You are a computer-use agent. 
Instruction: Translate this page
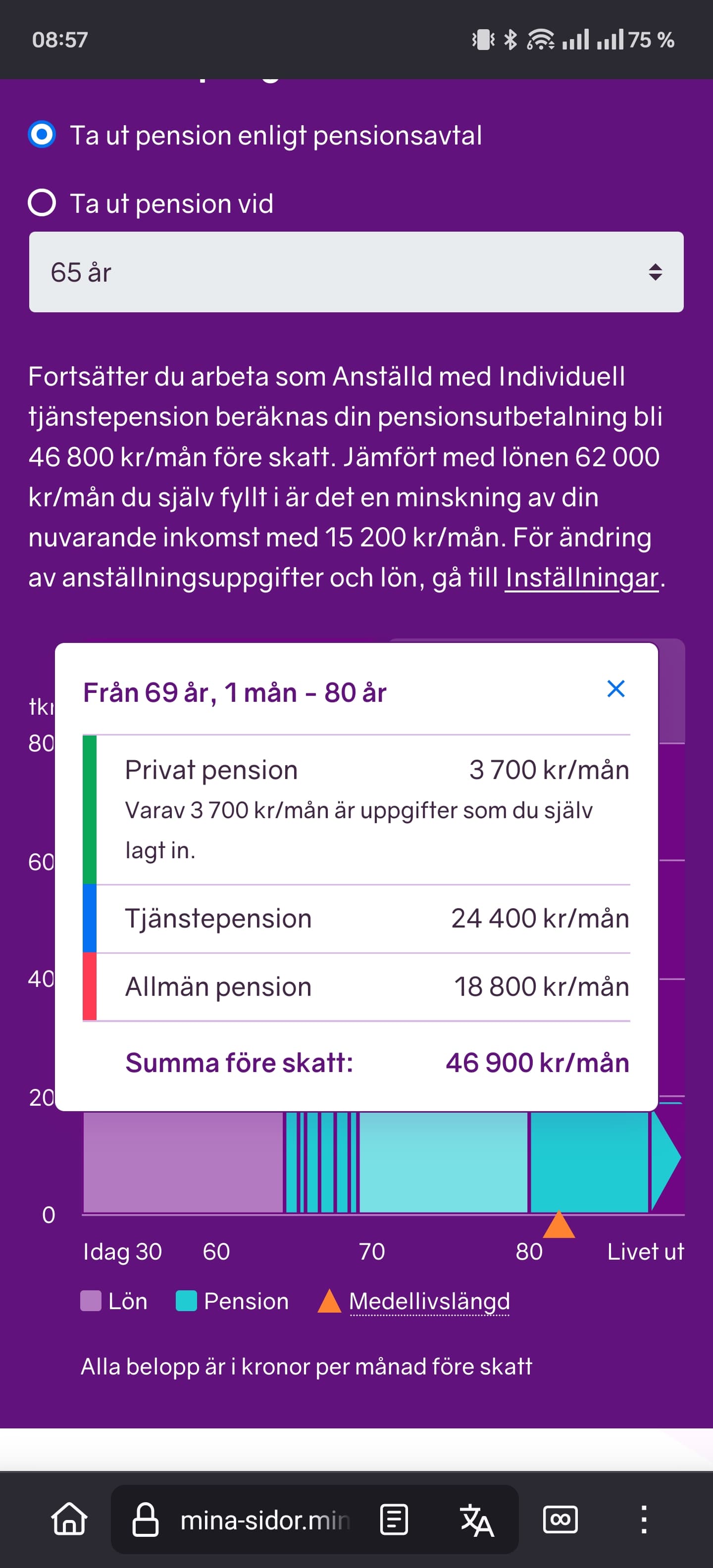477,1520
